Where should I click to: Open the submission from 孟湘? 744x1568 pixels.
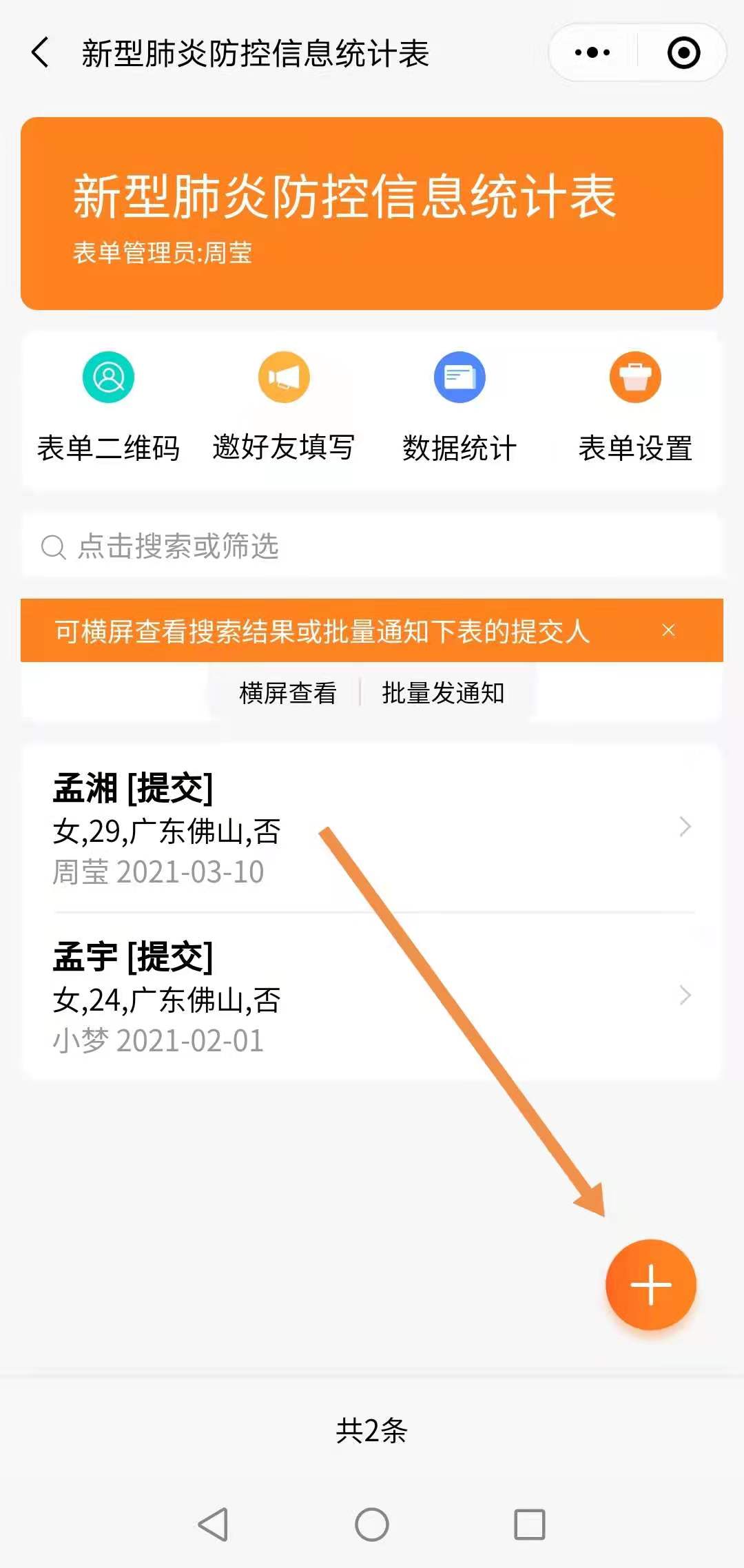click(x=372, y=828)
